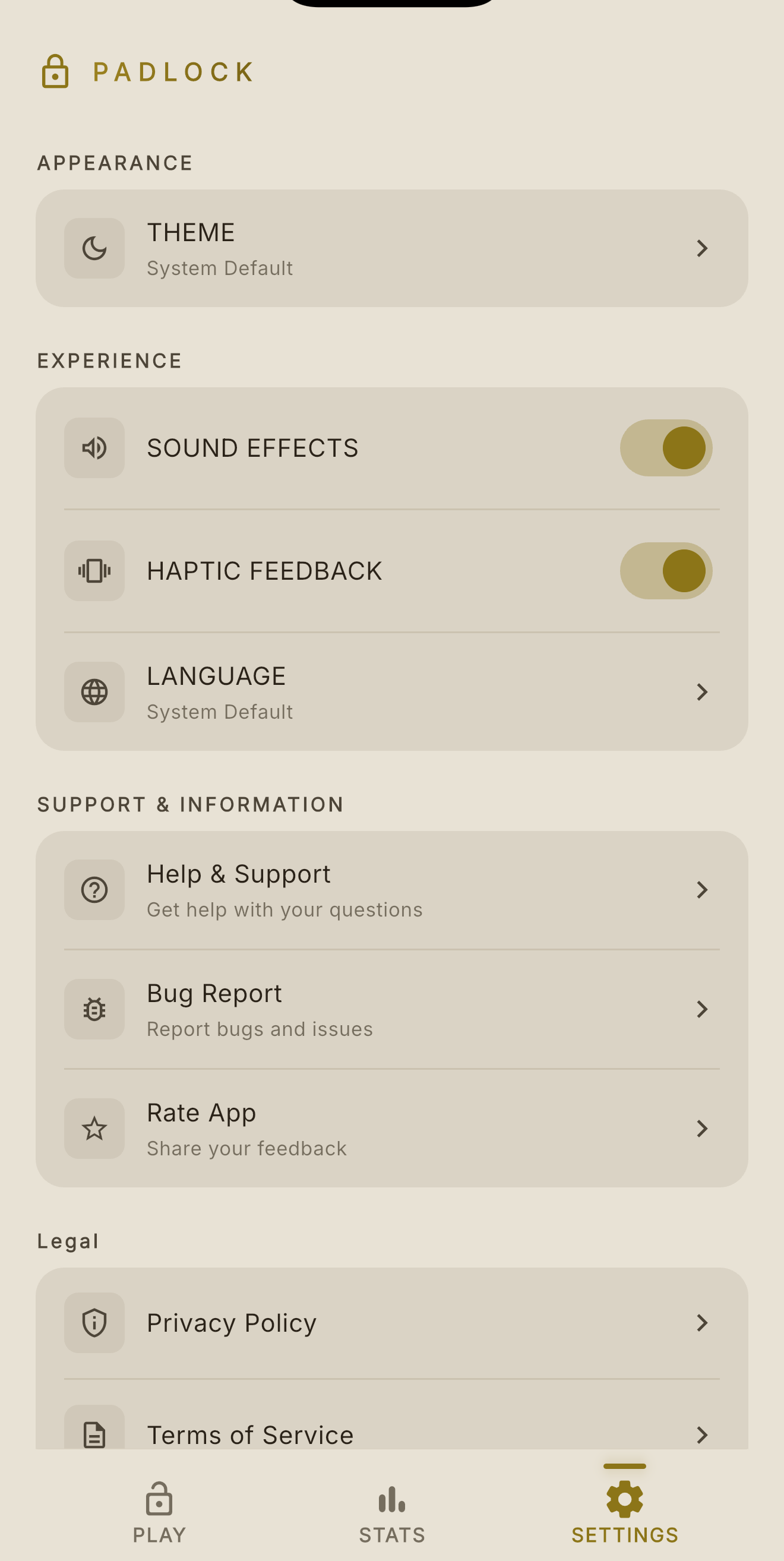Viewport: 784px width, 1561px height.
Task: Click the star icon beside Rate App
Action: (94, 1129)
